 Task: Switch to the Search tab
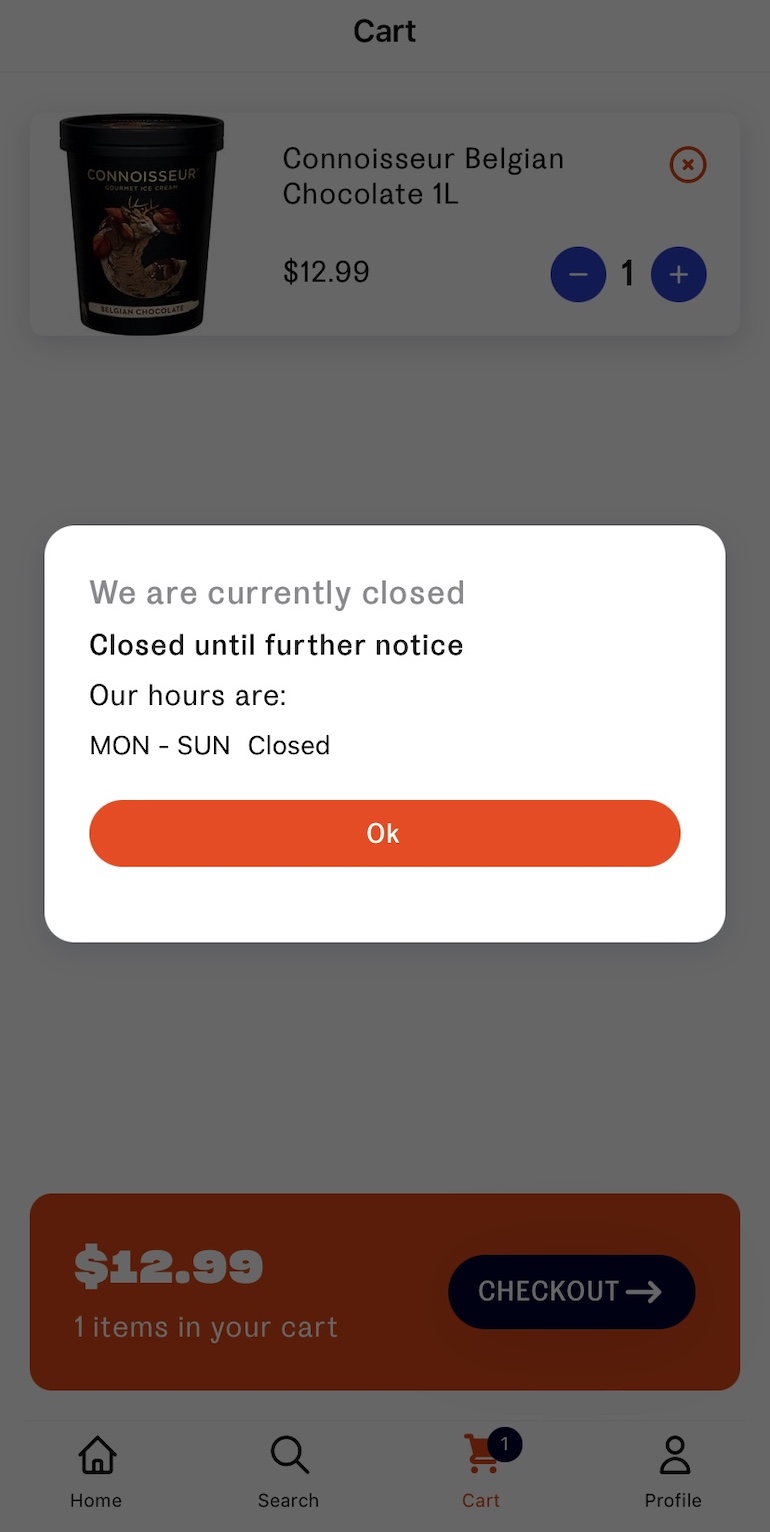(x=288, y=1471)
